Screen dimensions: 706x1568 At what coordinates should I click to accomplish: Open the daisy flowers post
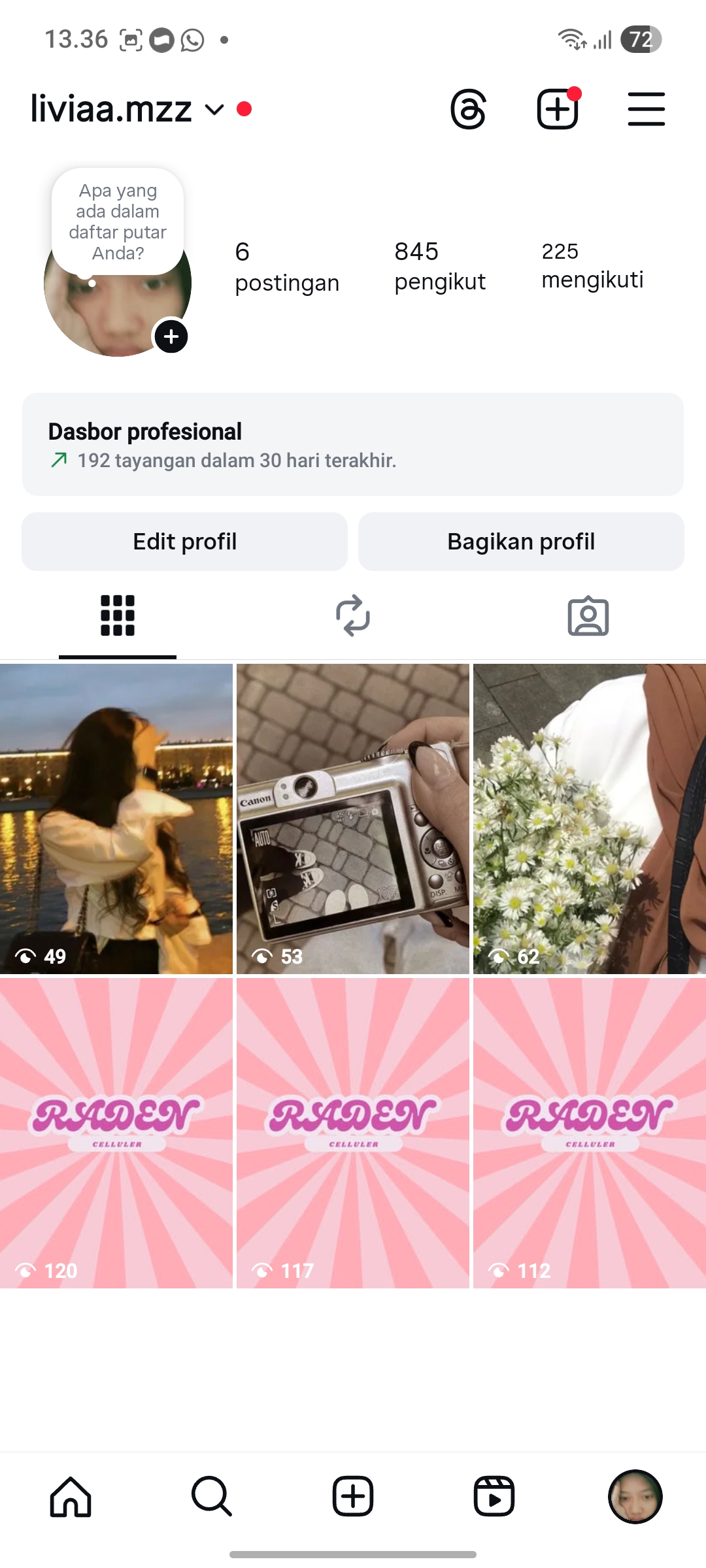[589, 819]
